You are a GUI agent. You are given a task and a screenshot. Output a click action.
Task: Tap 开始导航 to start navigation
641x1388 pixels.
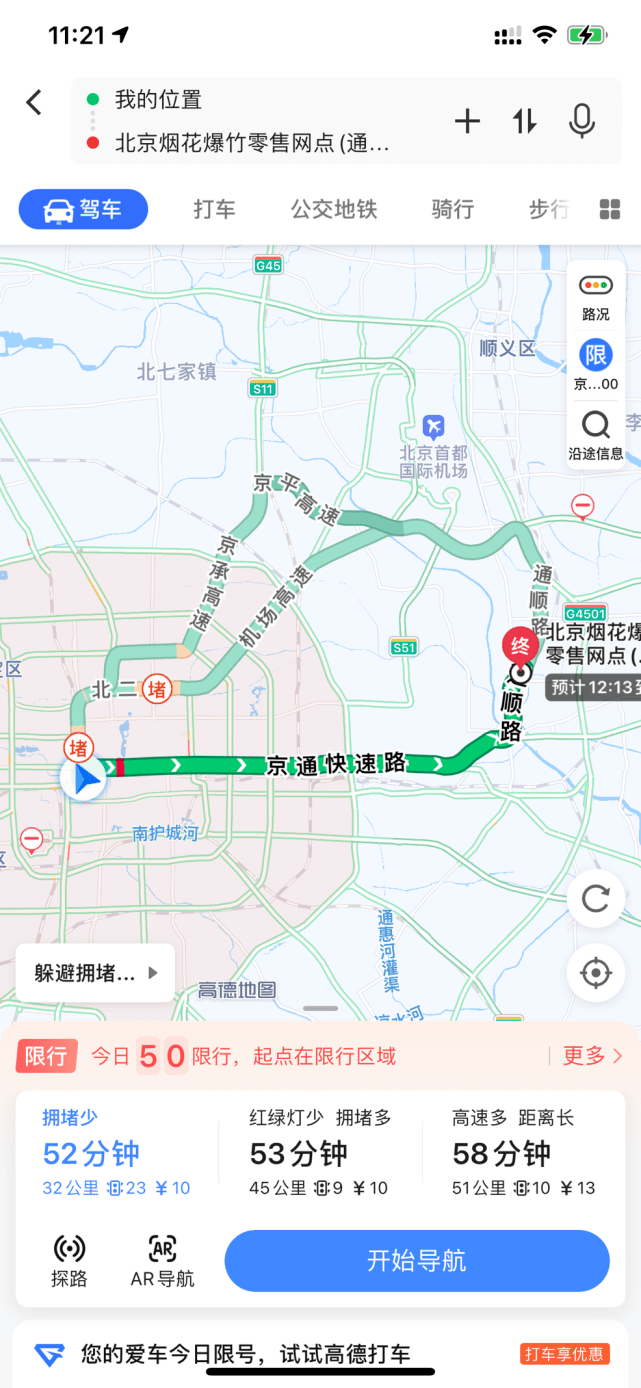[416, 1261]
